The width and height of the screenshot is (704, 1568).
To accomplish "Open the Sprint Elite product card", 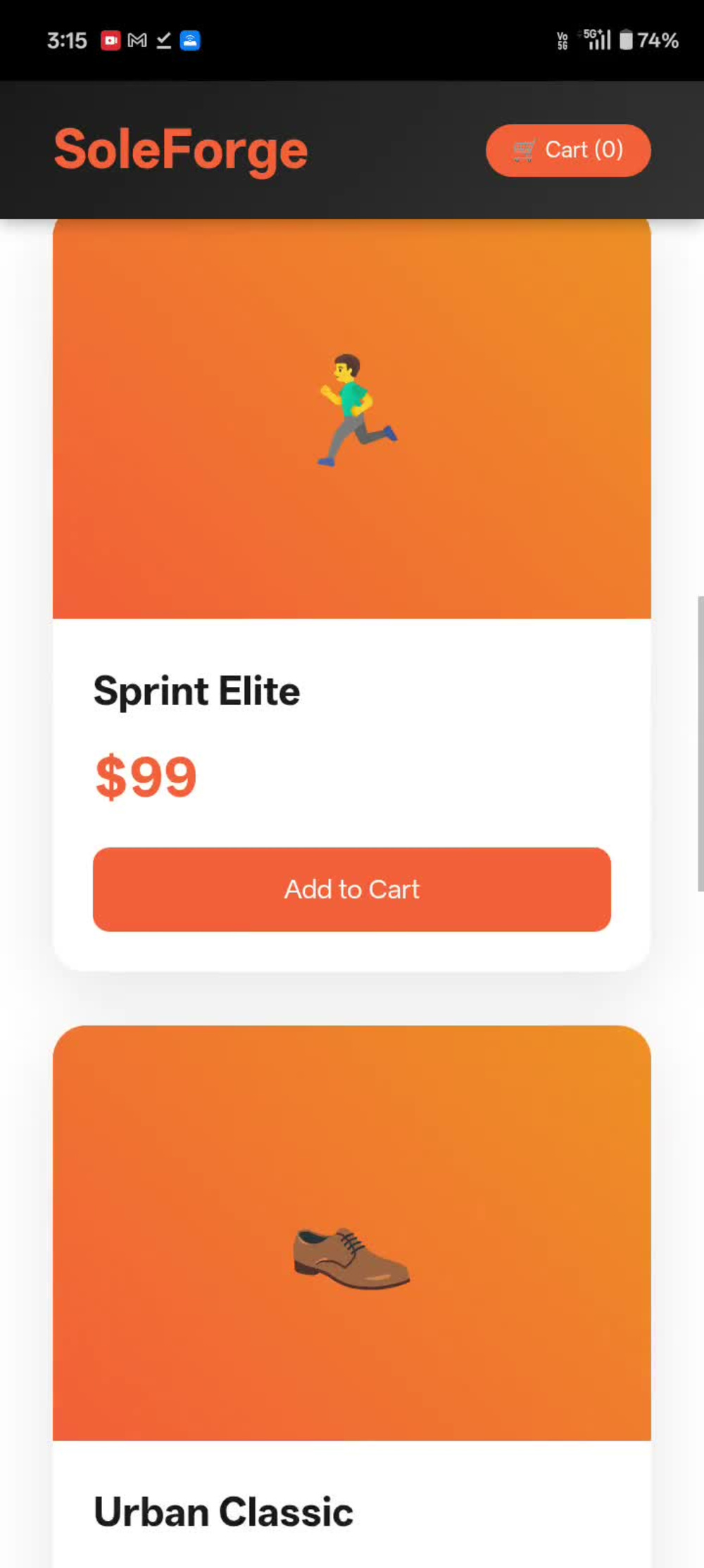I will (352, 595).
